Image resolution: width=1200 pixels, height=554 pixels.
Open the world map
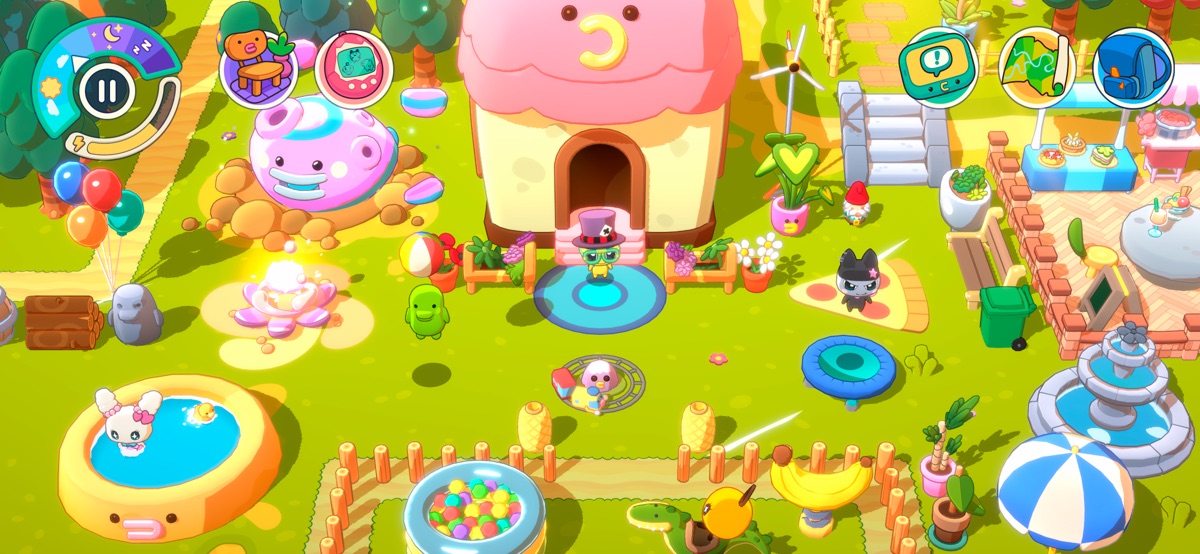tap(1037, 67)
